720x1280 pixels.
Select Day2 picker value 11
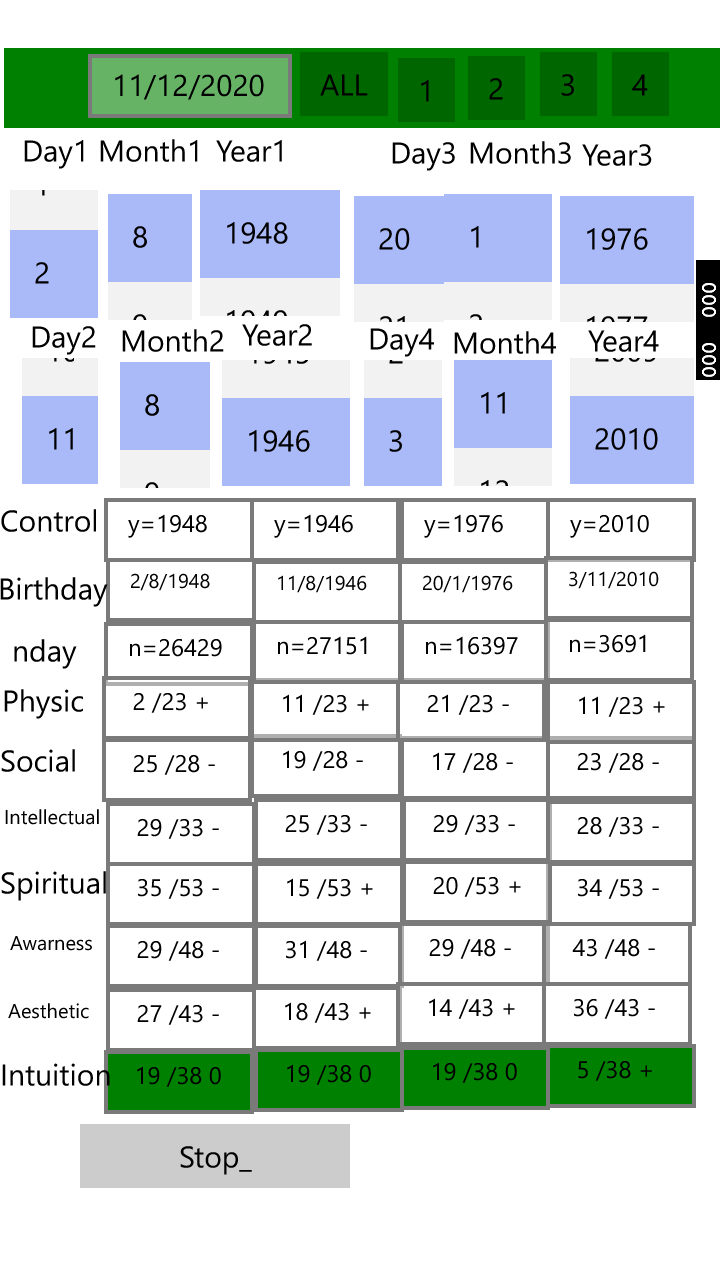tap(60, 440)
